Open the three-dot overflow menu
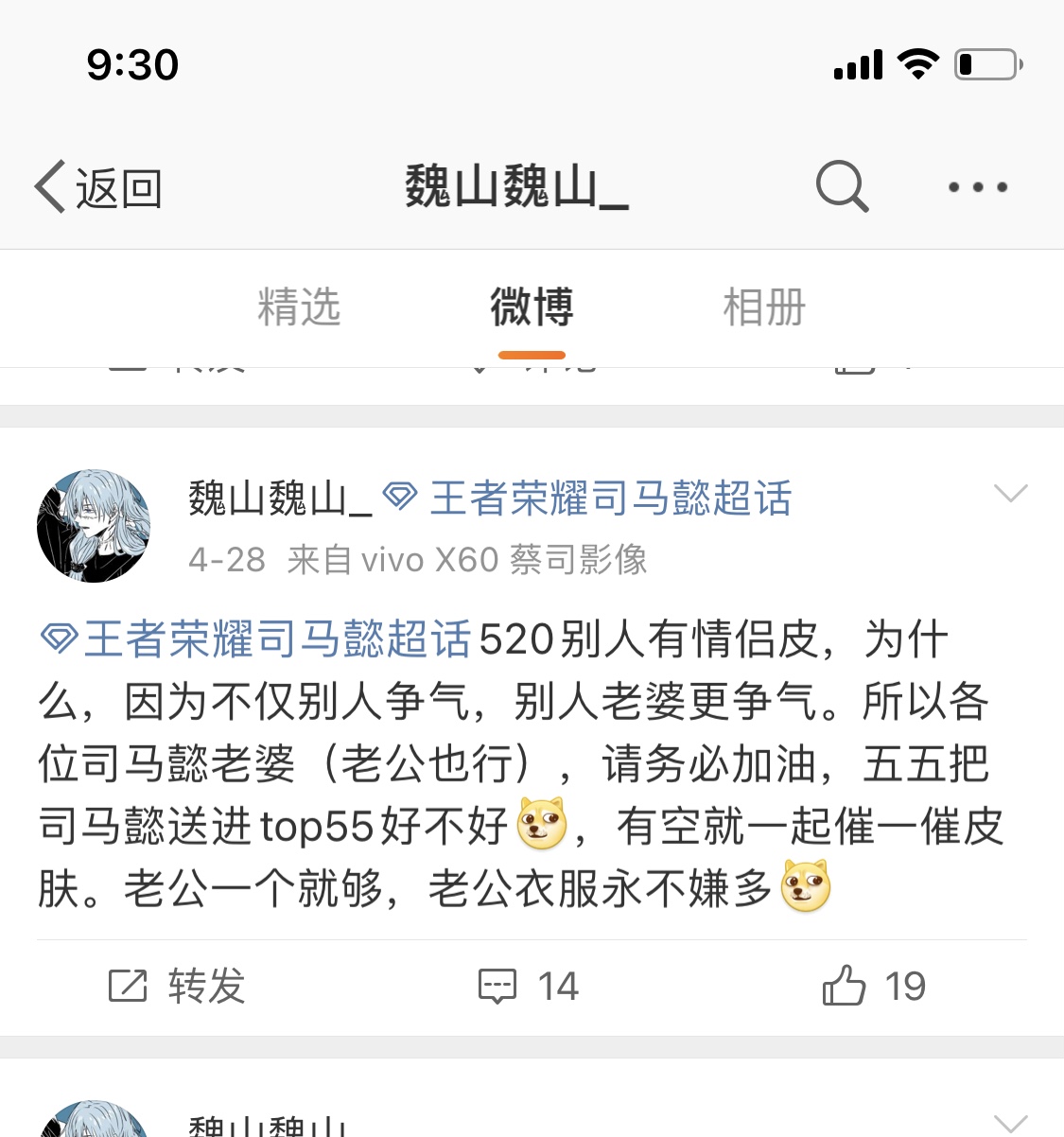Image resolution: width=1064 pixels, height=1137 pixels. coord(977,187)
